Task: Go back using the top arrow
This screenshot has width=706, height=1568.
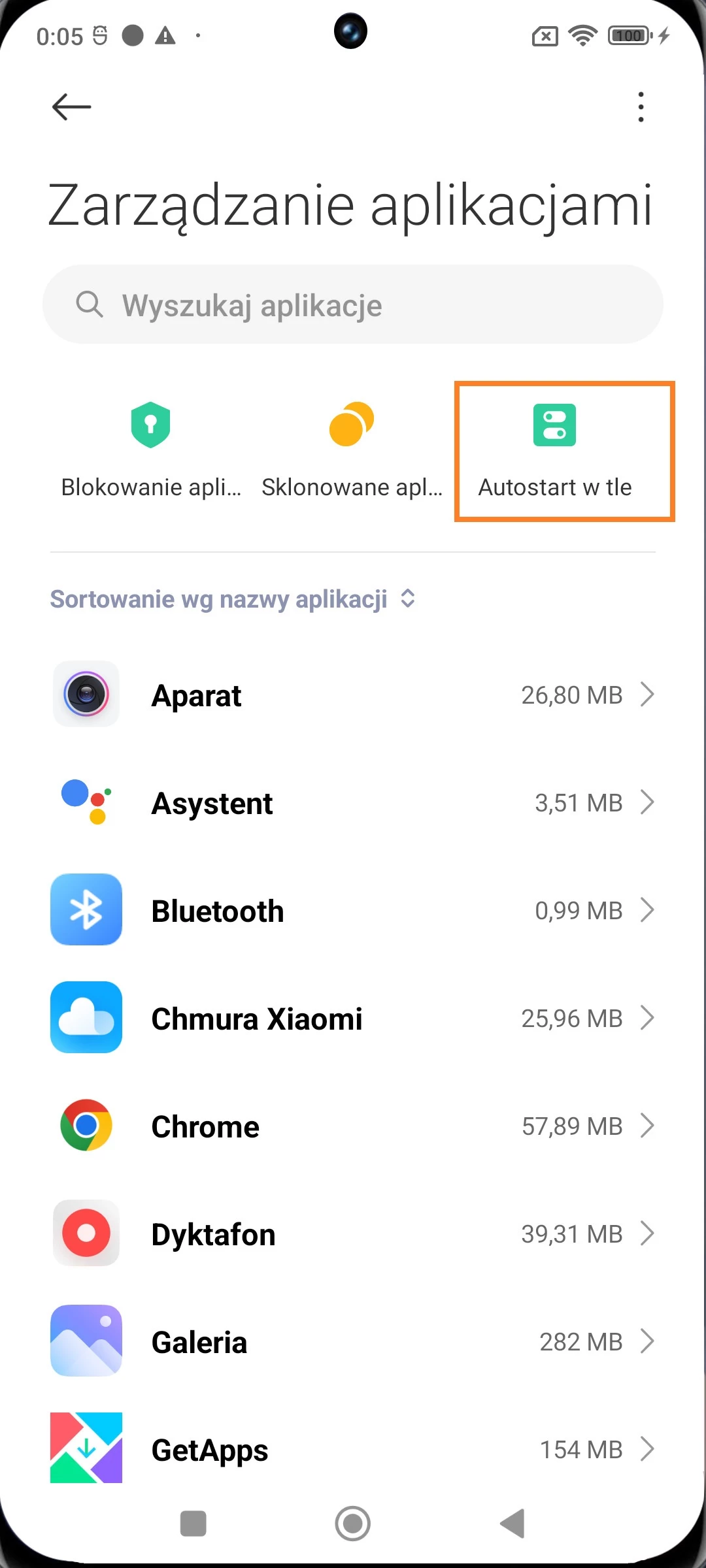Action: [x=71, y=107]
